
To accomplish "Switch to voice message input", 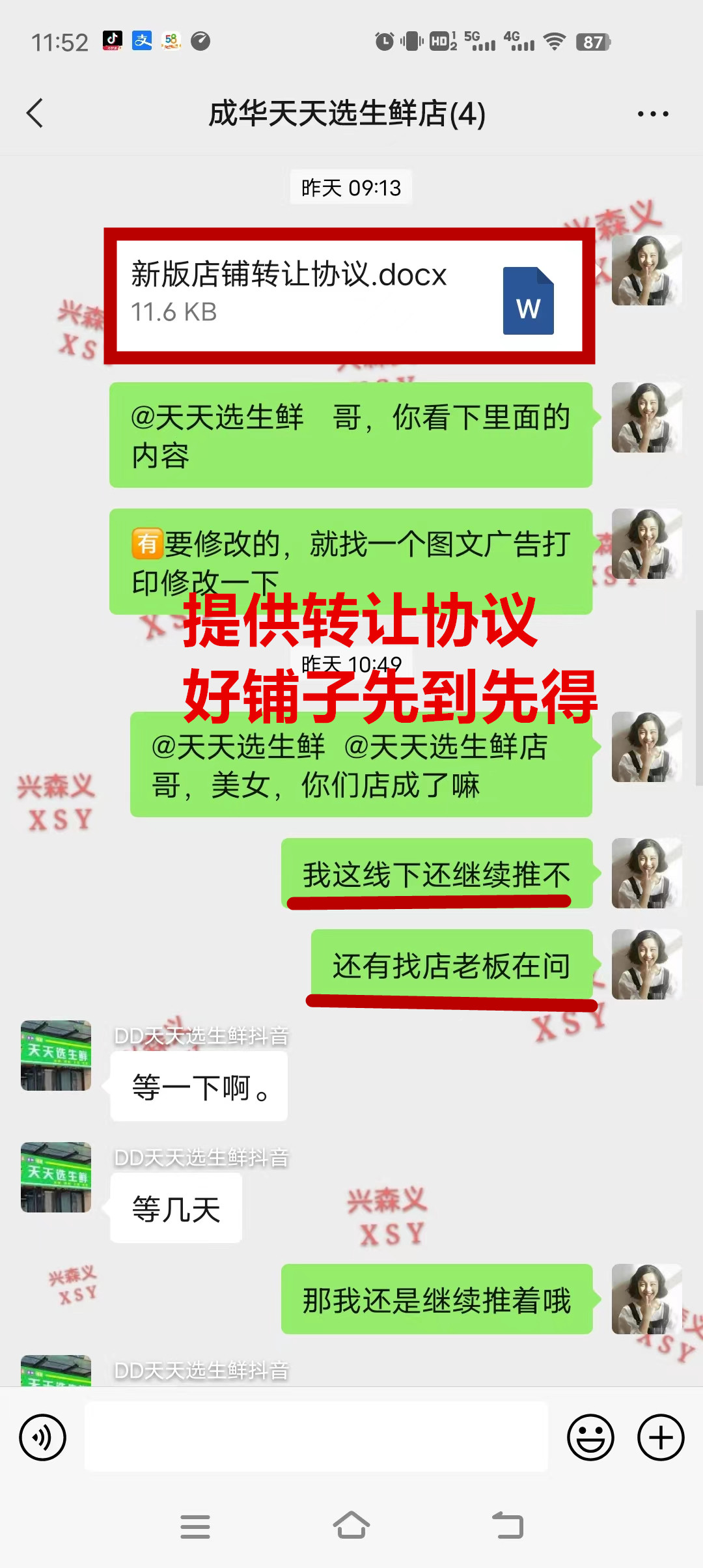I will click(43, 1437).
